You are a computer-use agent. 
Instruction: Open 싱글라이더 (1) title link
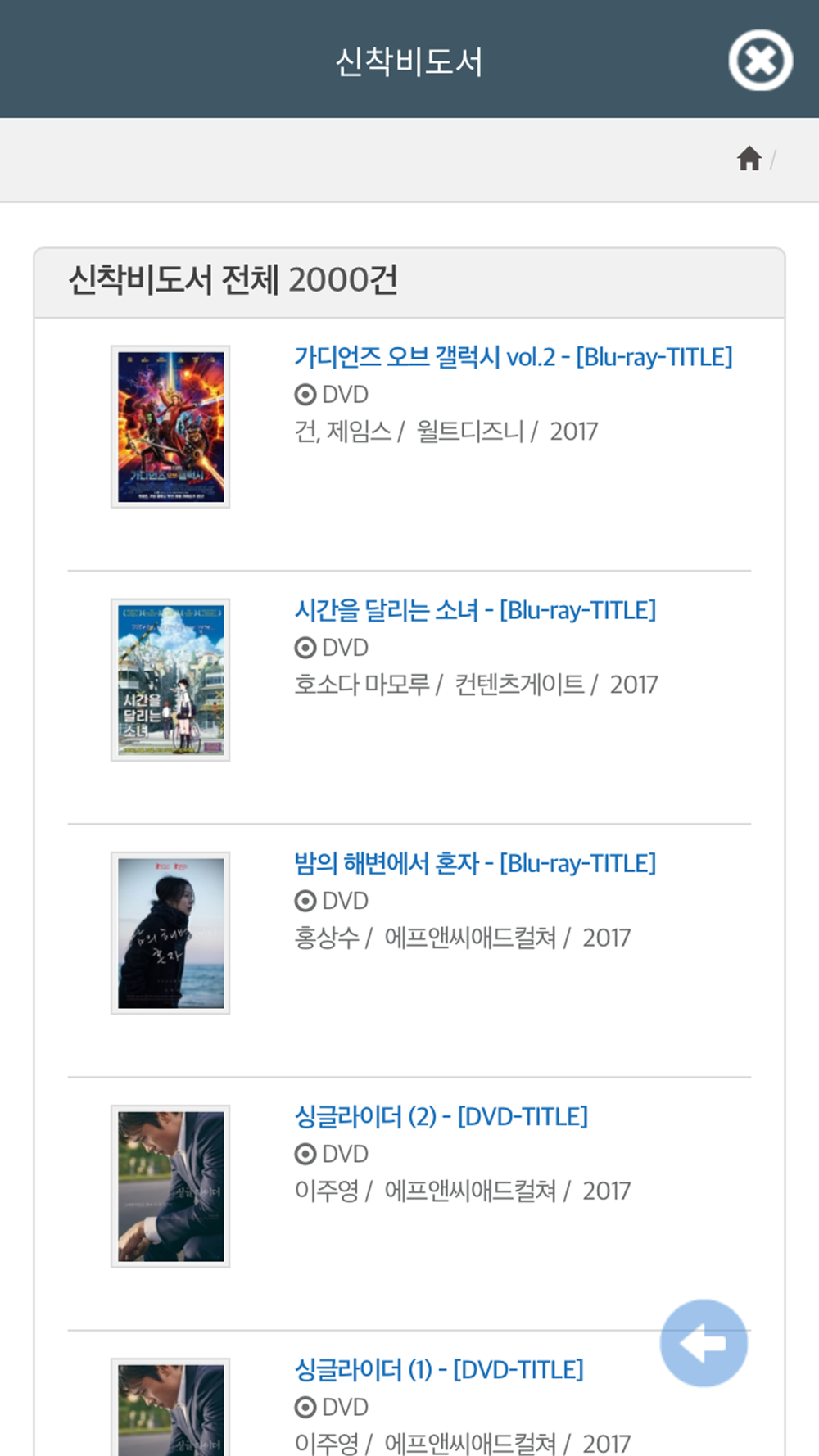pos(439,1369)
